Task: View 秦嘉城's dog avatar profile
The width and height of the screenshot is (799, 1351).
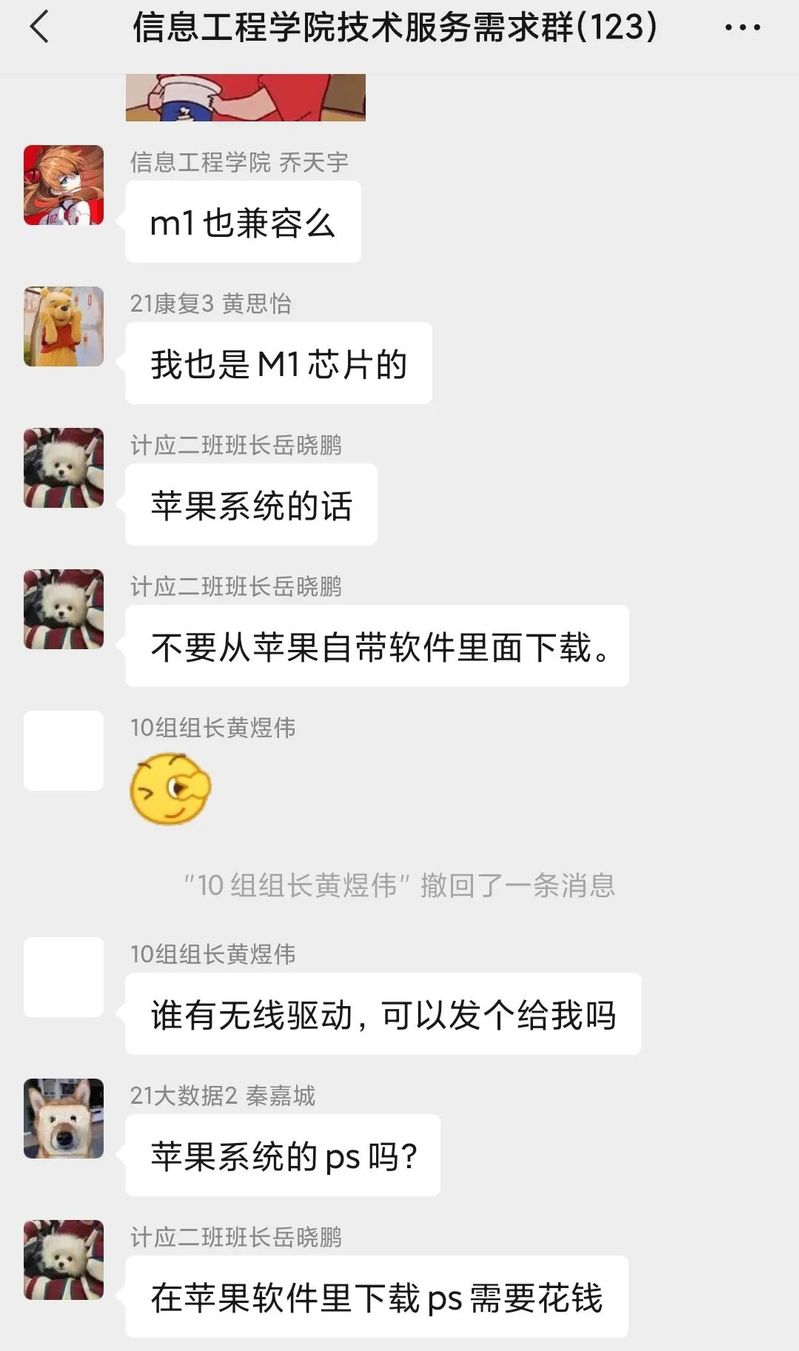Action: (64, 1118)
